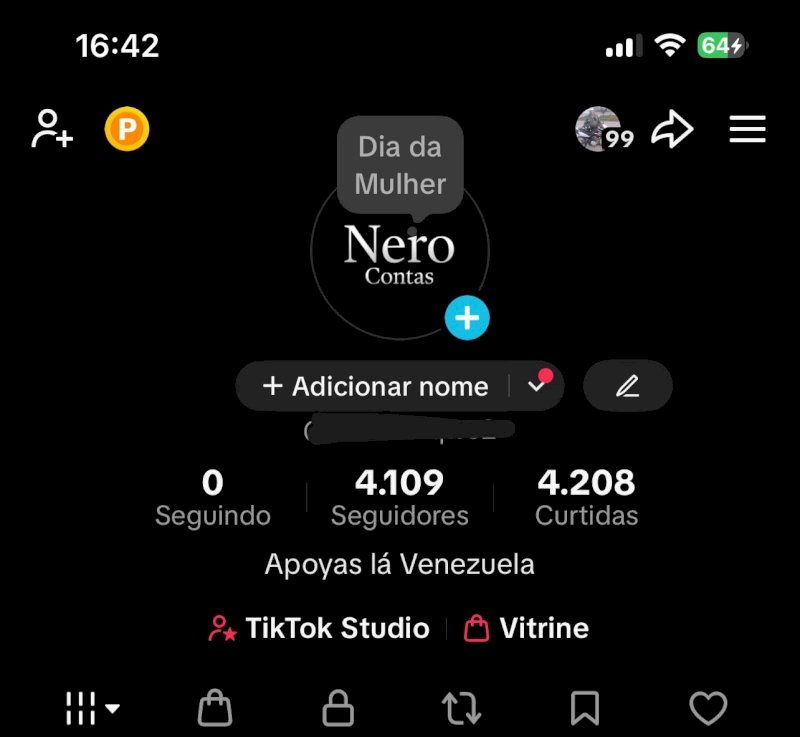800x737 pixels.
Task: Switch to the videos grid tab
Action: (x=91, y=709)
